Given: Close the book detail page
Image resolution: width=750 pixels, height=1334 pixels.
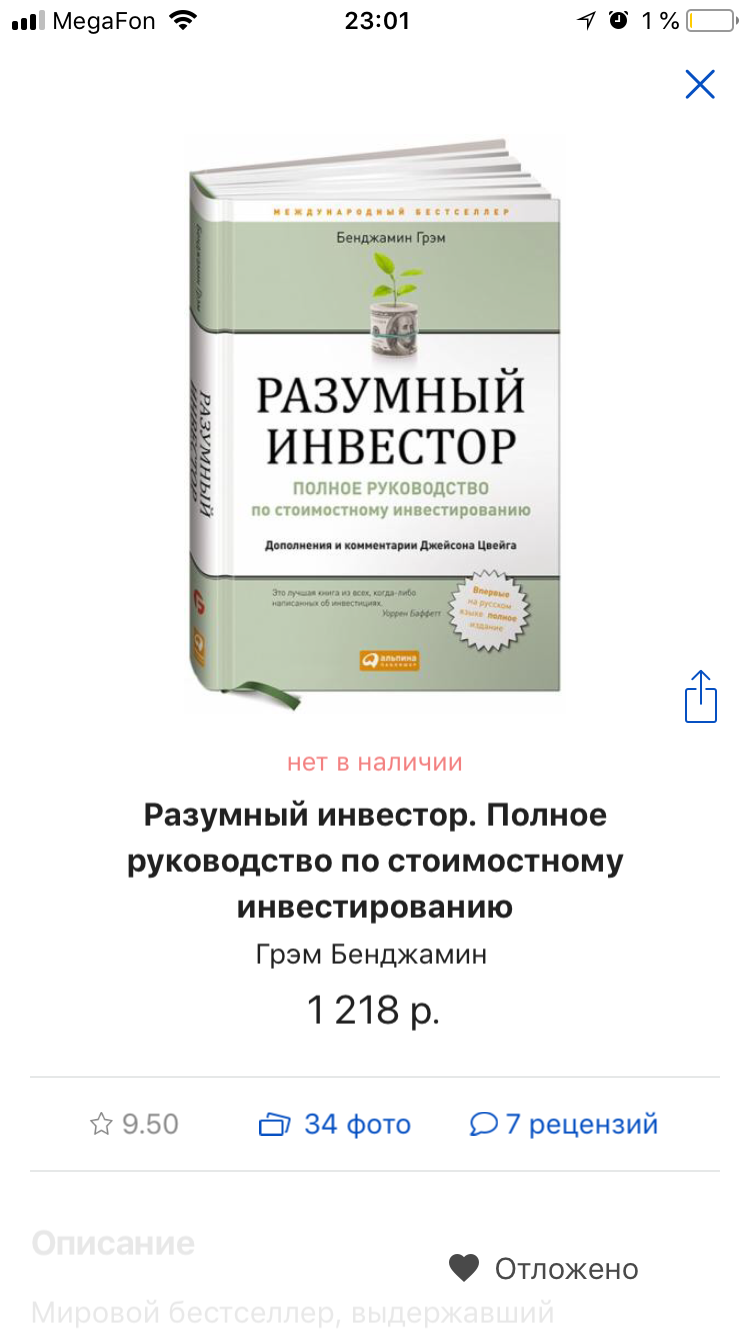Looking at the screenshot, I should 700,84.
